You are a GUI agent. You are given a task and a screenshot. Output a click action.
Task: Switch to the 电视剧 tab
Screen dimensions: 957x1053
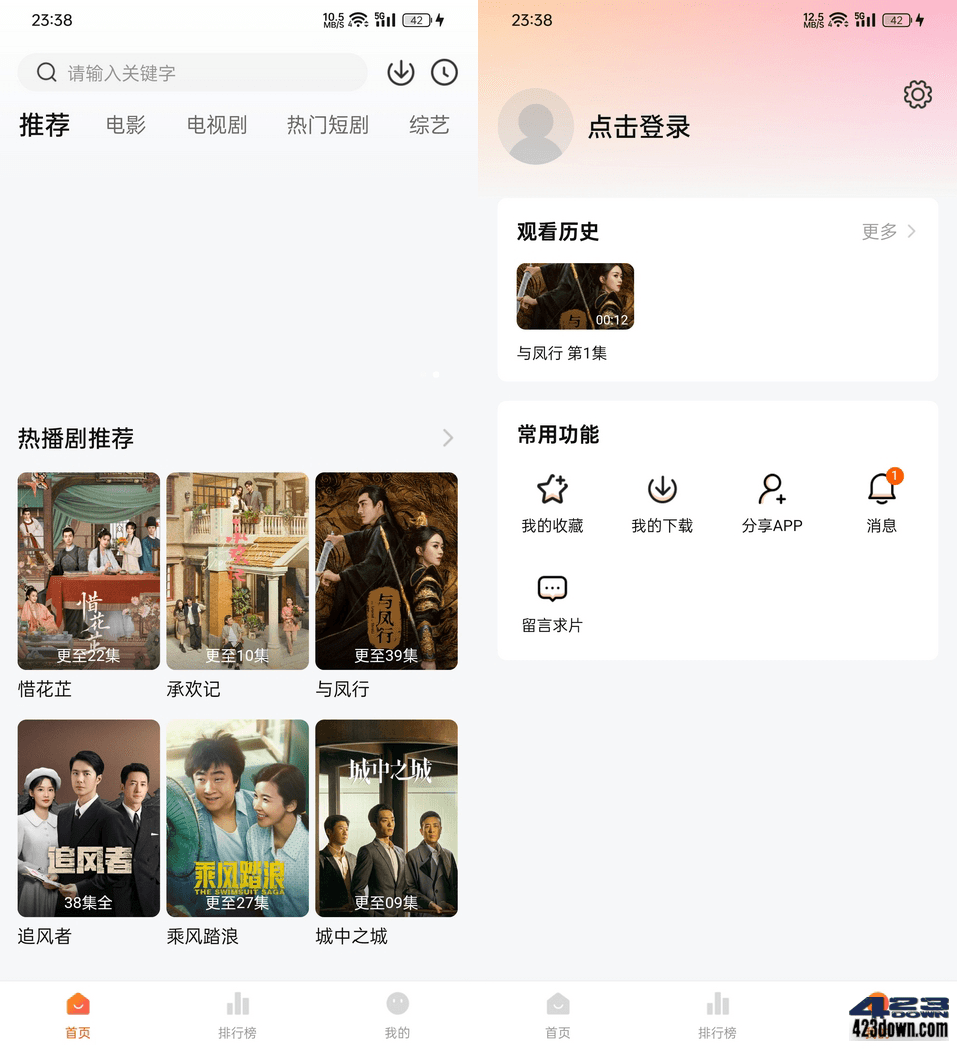point(216,126)
